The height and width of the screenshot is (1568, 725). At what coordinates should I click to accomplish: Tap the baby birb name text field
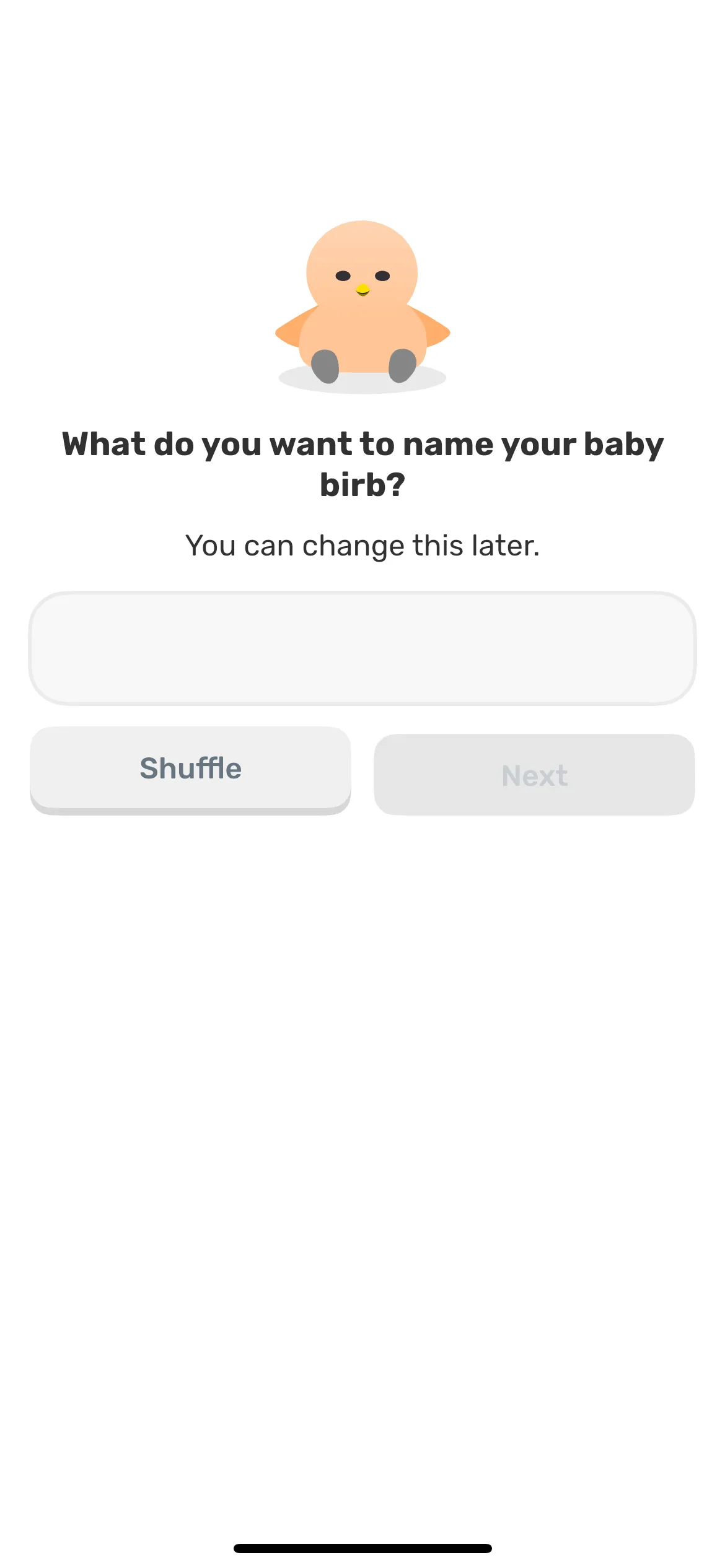(x=362, y=648)
